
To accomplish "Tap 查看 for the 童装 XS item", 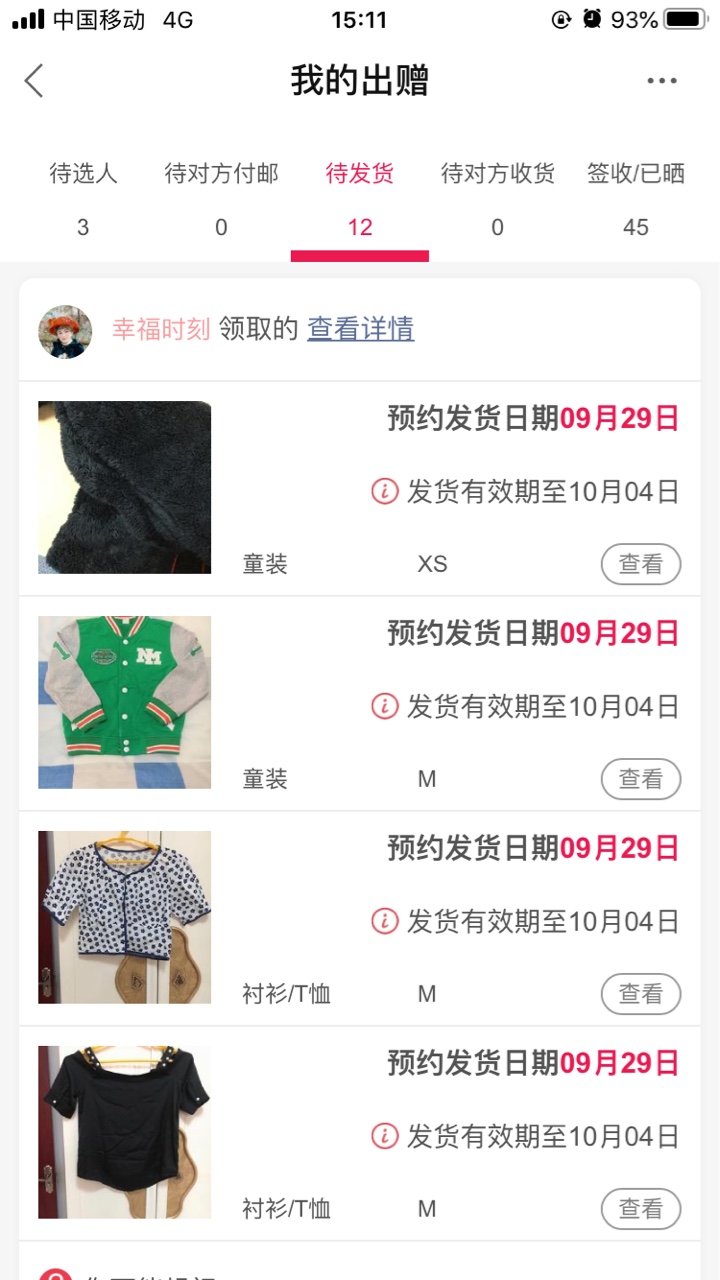I will pos(640,564).
